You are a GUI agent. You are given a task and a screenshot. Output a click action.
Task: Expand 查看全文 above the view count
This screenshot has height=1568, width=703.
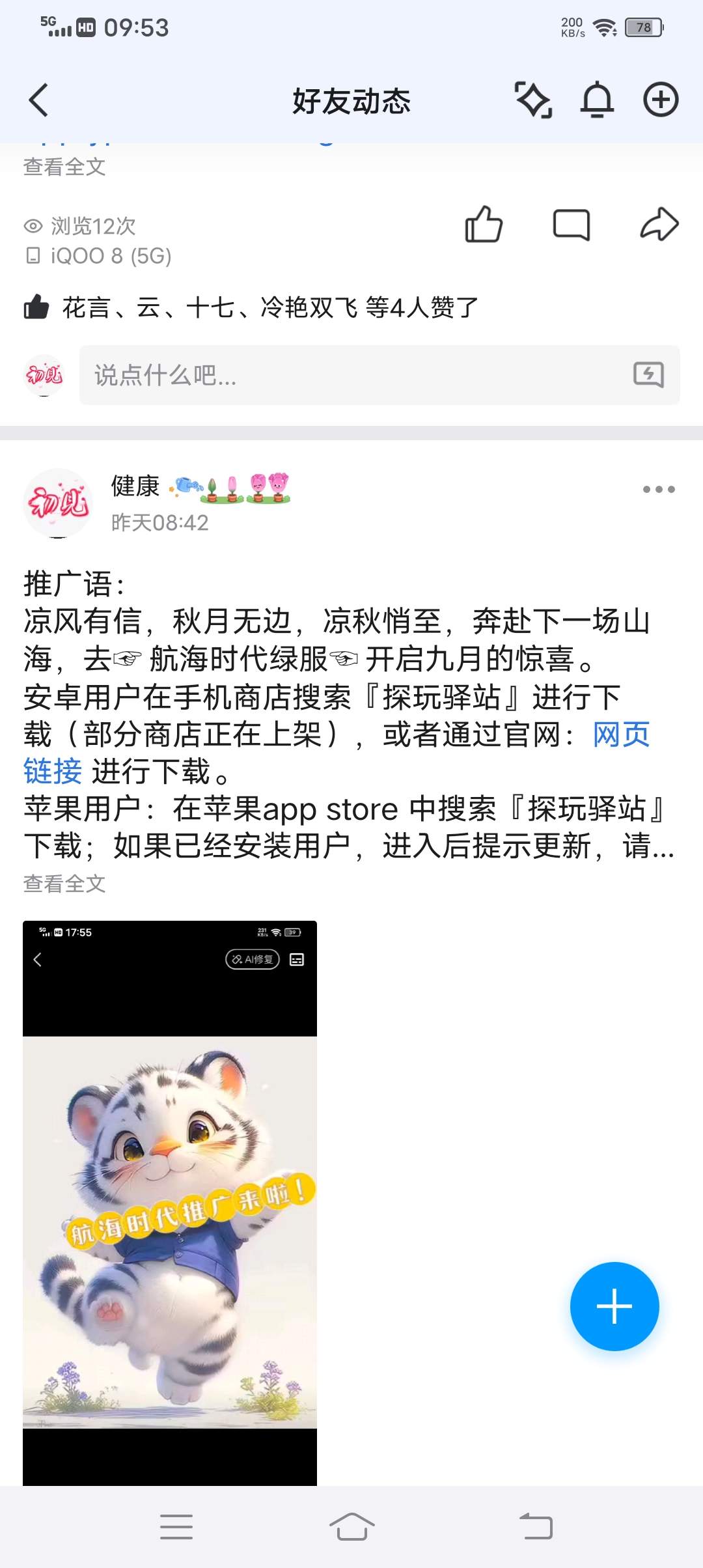coord(64,167)
